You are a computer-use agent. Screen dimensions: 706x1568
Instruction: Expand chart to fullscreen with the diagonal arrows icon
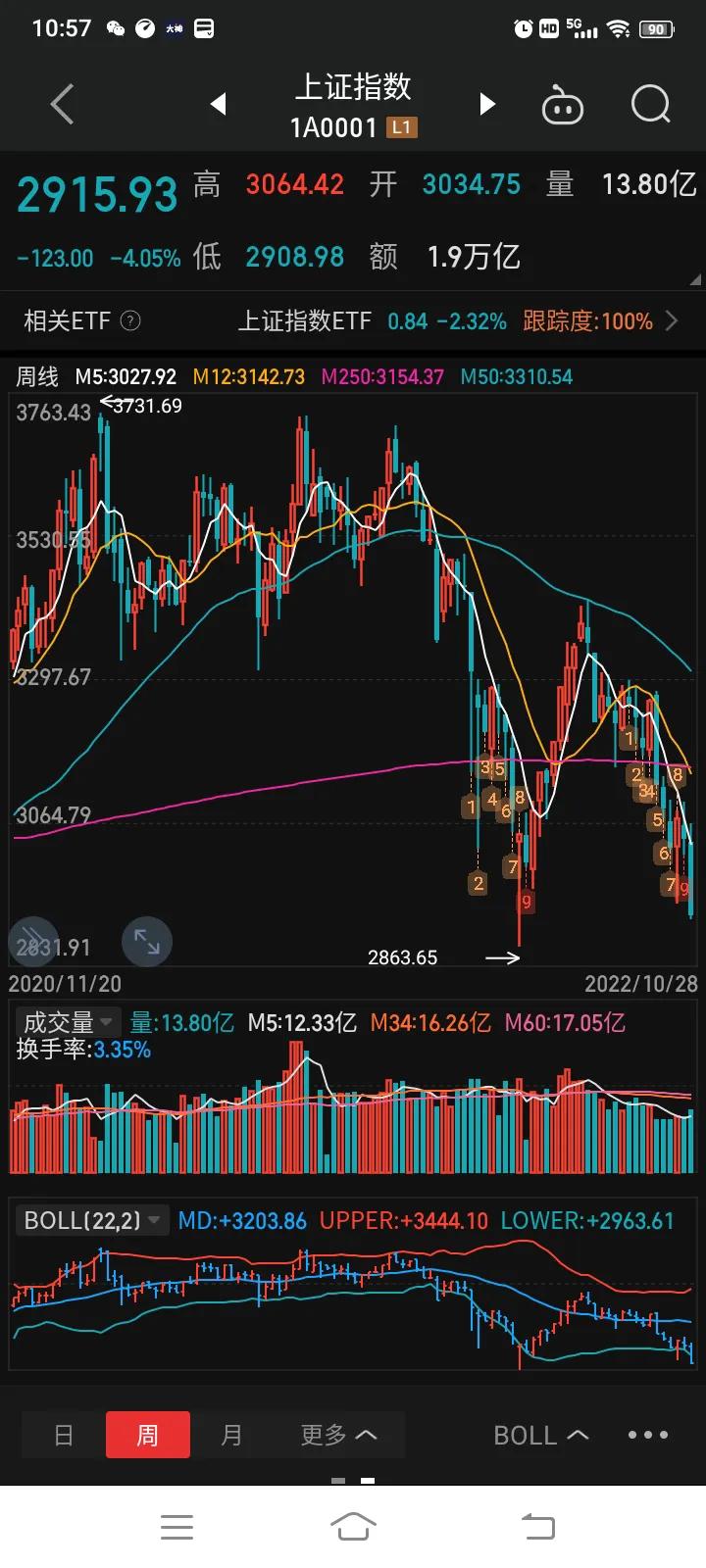click(145, 942)
